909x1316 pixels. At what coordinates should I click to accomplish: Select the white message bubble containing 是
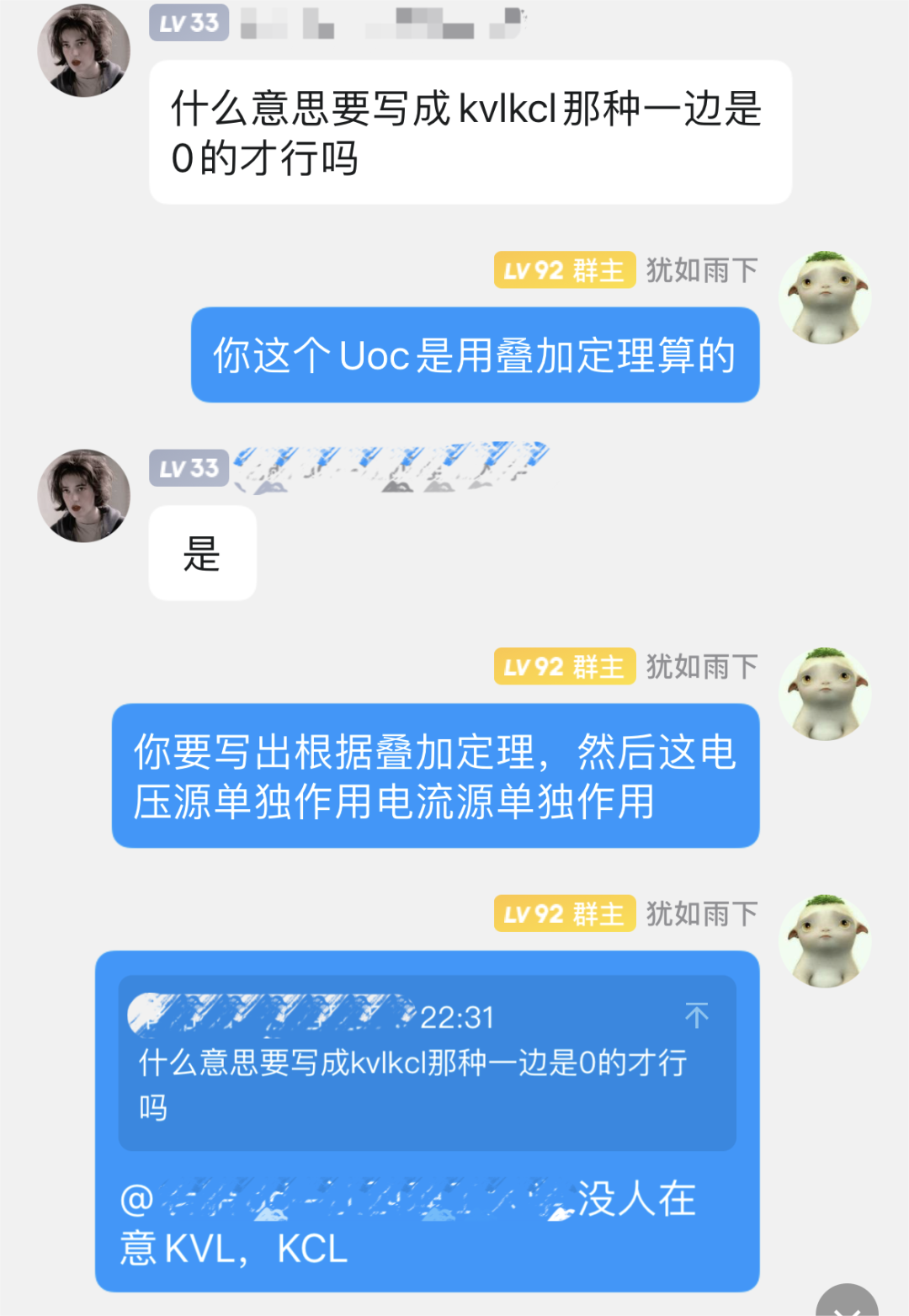click(x=202, y=553)
